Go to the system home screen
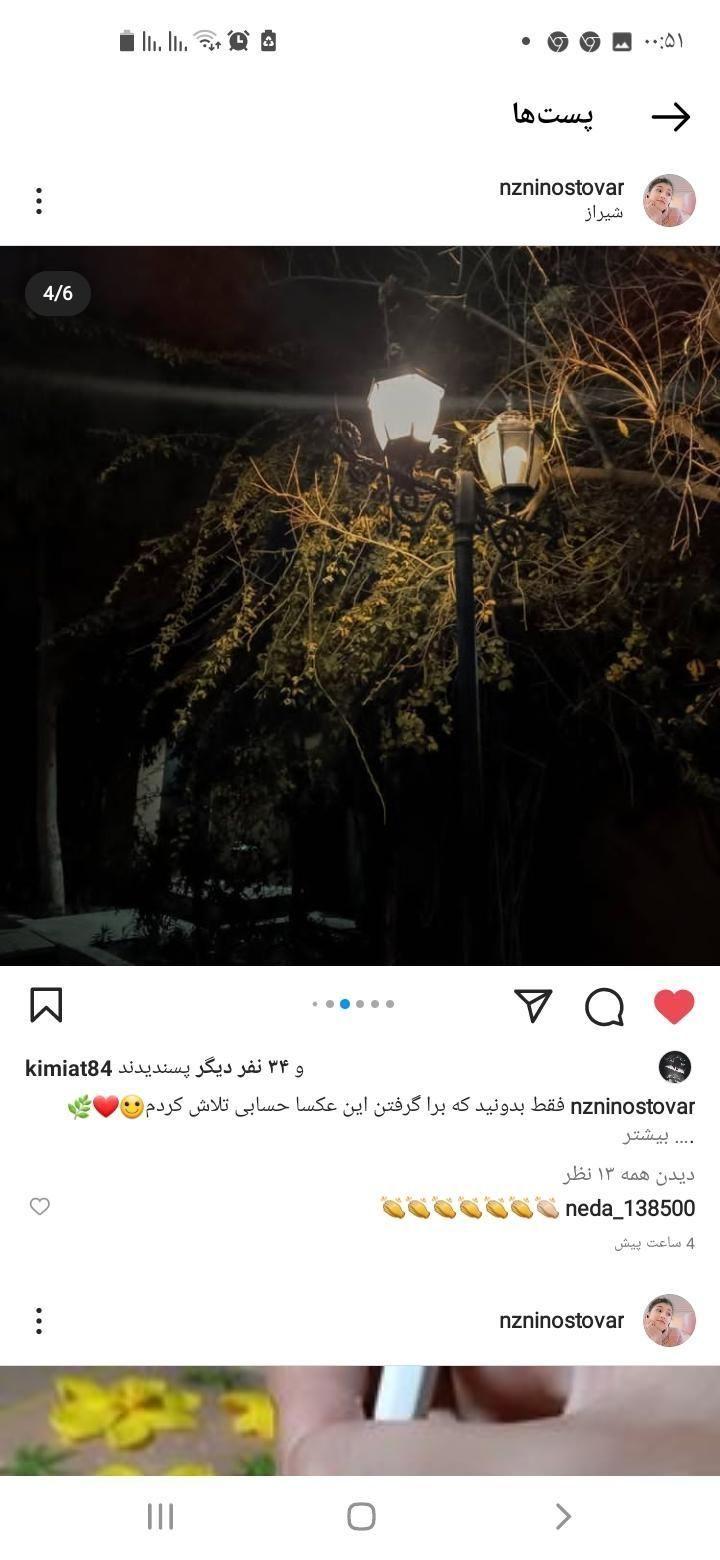Viewport: 720px width, 1560px height. coord(361,1516)
